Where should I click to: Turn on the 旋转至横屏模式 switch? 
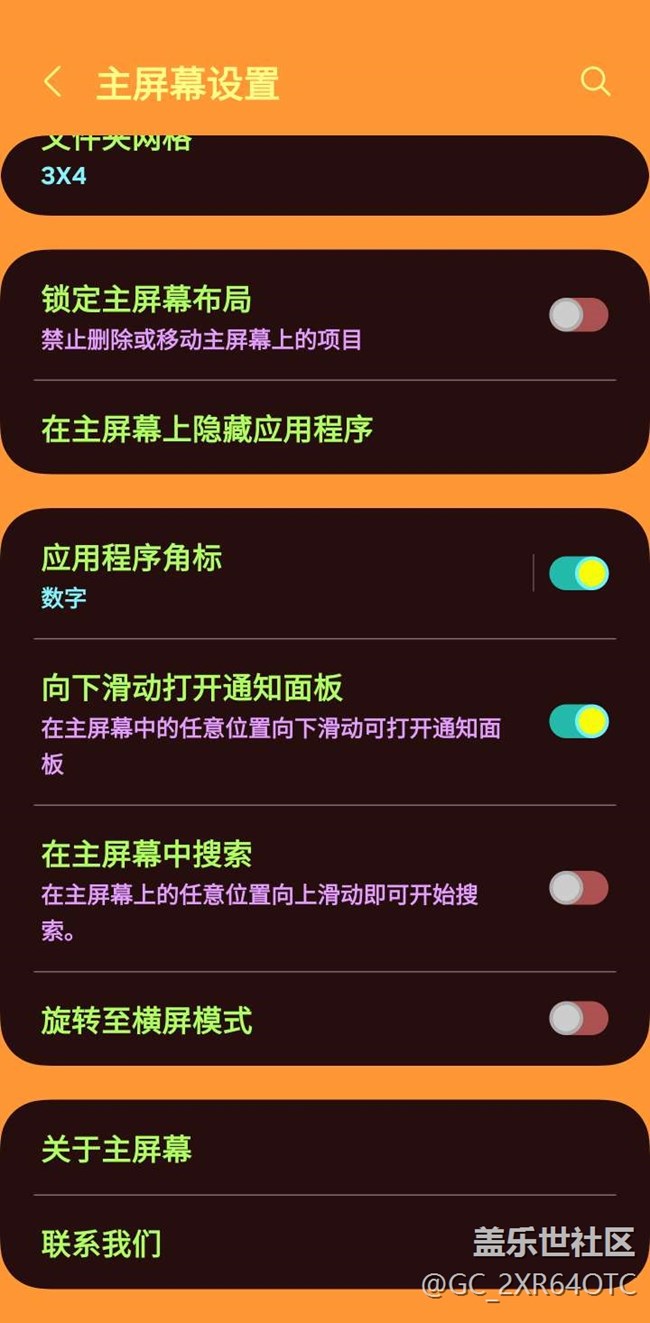[x=579, y=1019]
